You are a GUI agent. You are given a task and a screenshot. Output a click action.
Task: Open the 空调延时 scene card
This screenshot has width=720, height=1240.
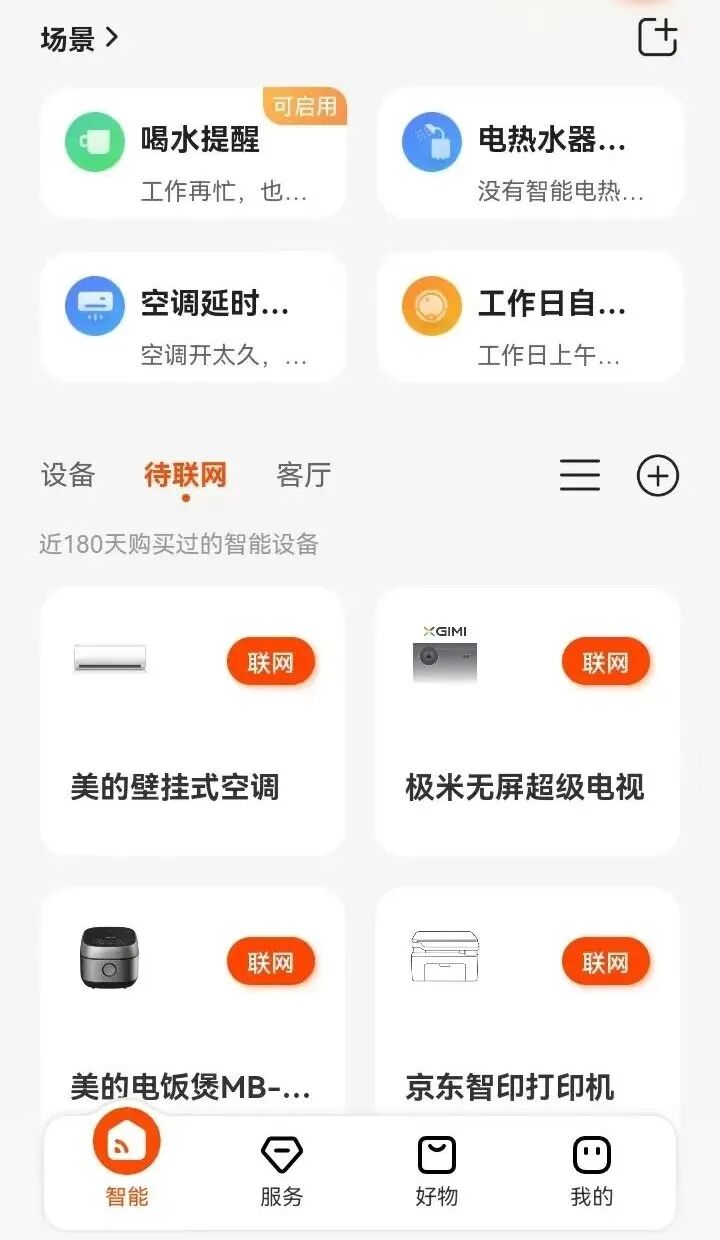click(x=193, y=316)
